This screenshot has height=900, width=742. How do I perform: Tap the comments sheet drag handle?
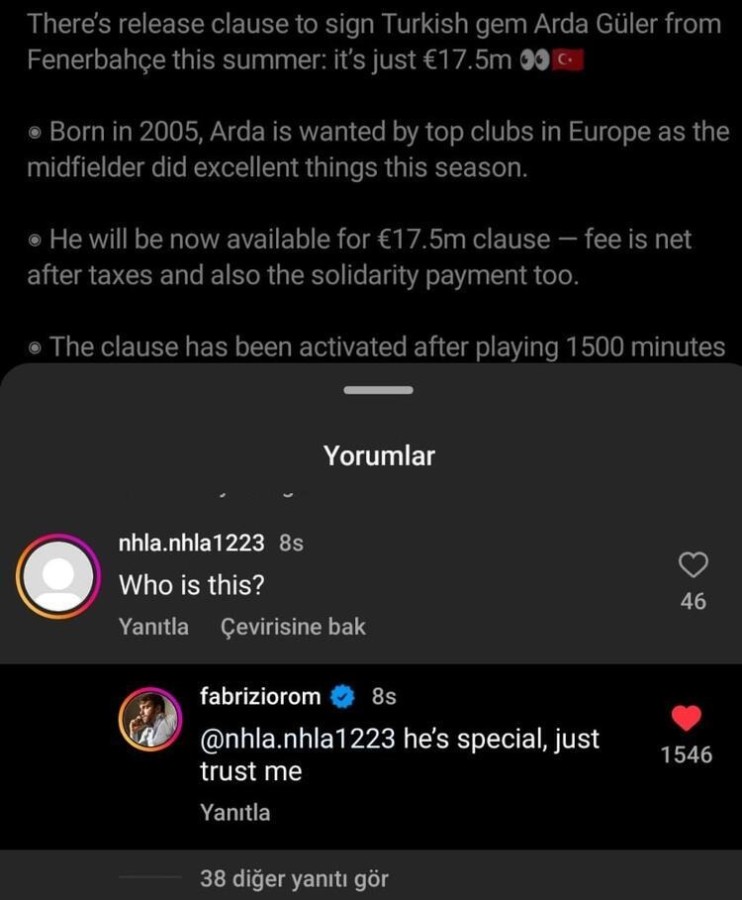point(377,390)
